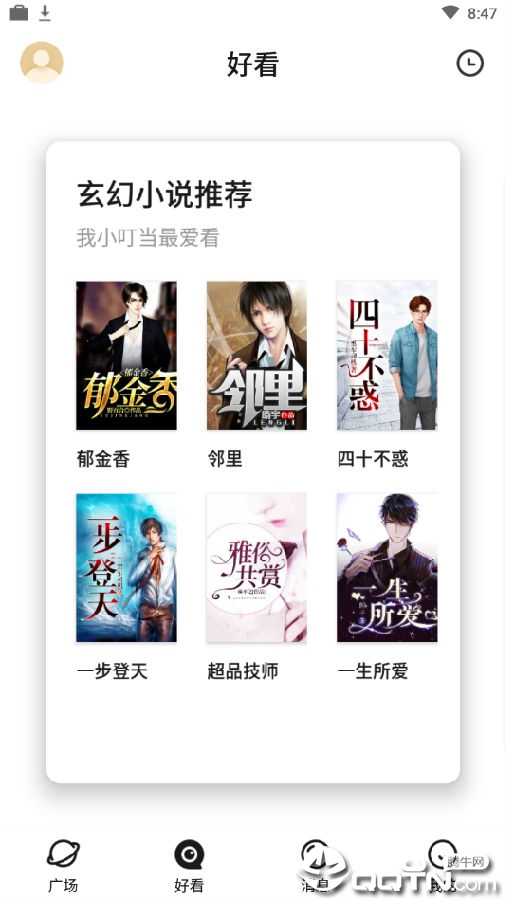Viewport: 506px width, 900px height.
Task: Open the profile avatar
Action: click(x=41, y=63)
